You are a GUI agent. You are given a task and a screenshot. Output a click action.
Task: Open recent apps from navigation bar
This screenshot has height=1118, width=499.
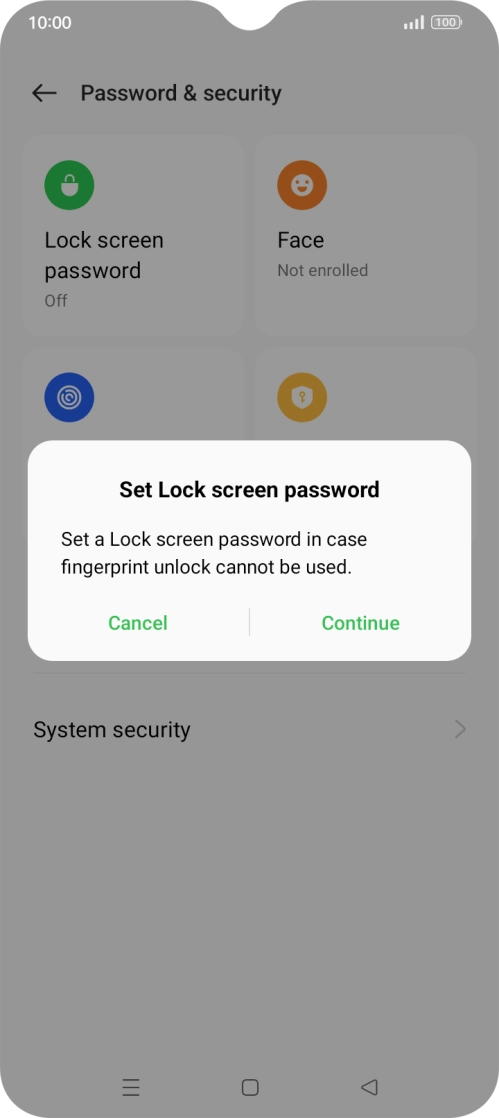click(131, 1087)
